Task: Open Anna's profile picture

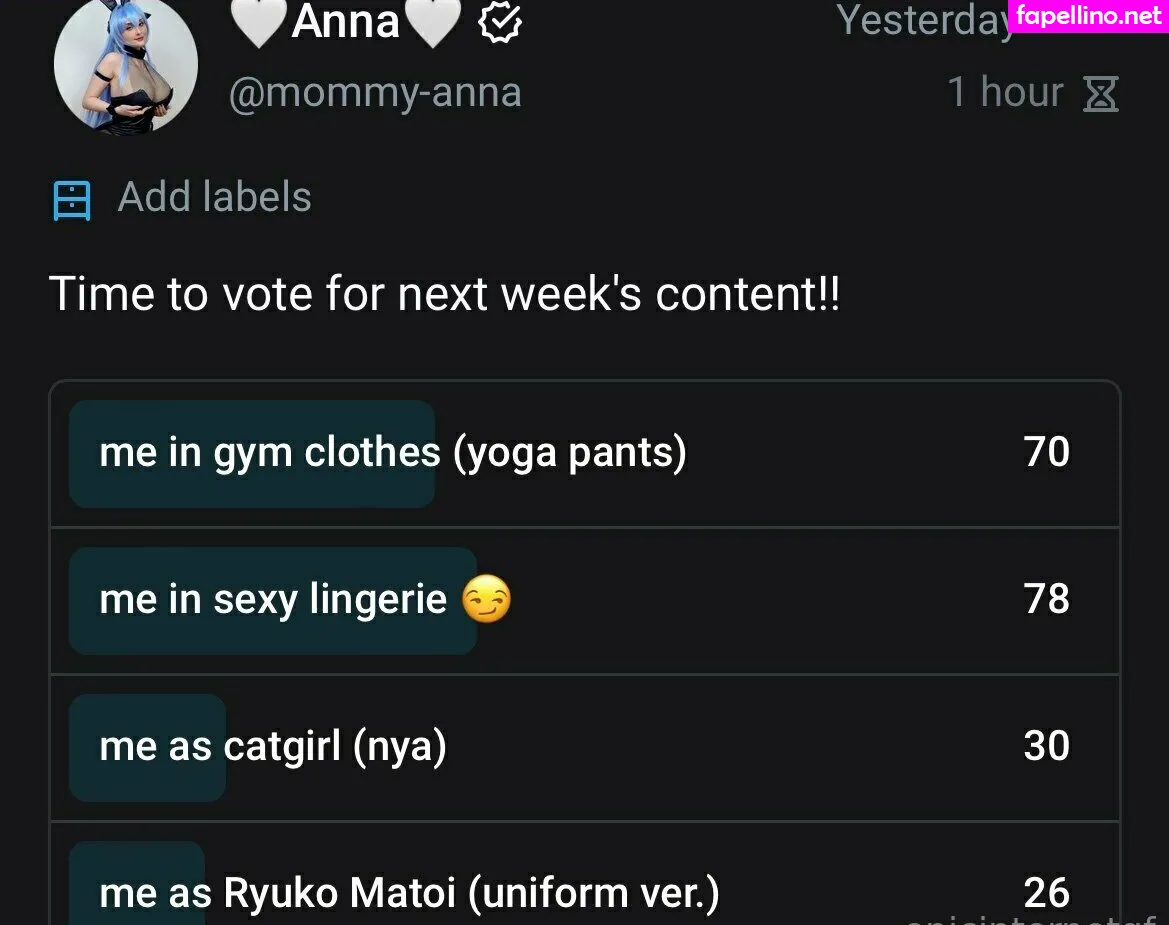Action: 125,66
